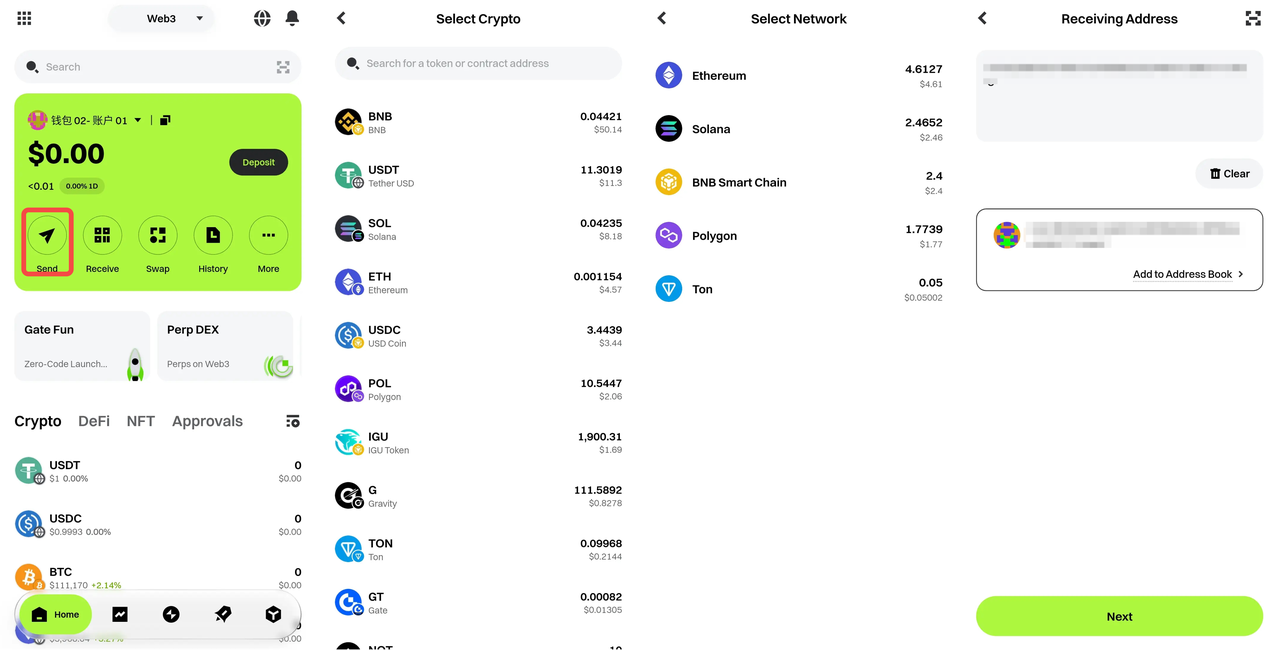Select SOL Solana in the crypto list
The width and height of the screenshot is (1280, 650).
[478, 229]
